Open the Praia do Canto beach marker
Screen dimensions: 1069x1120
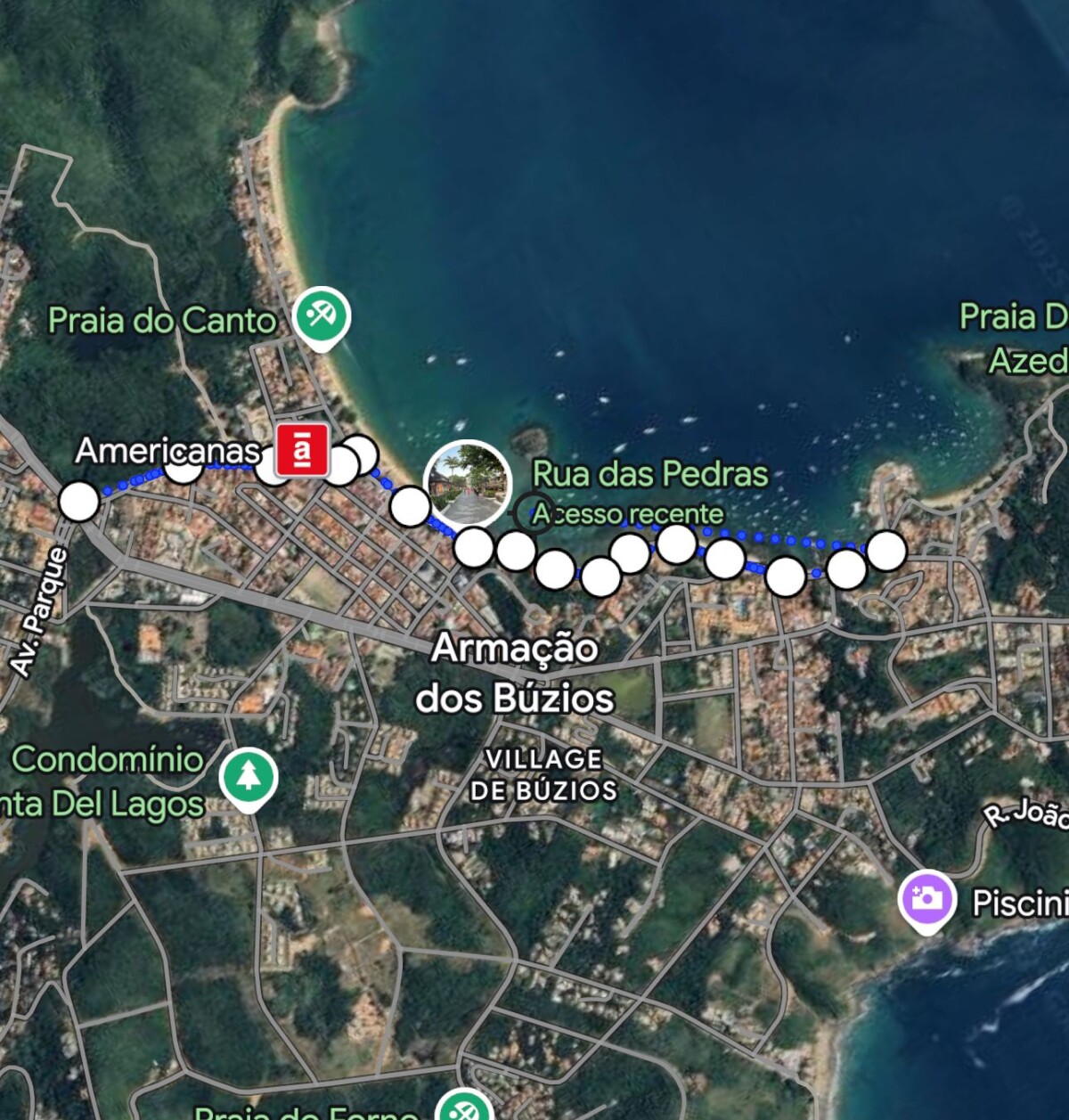322,315
